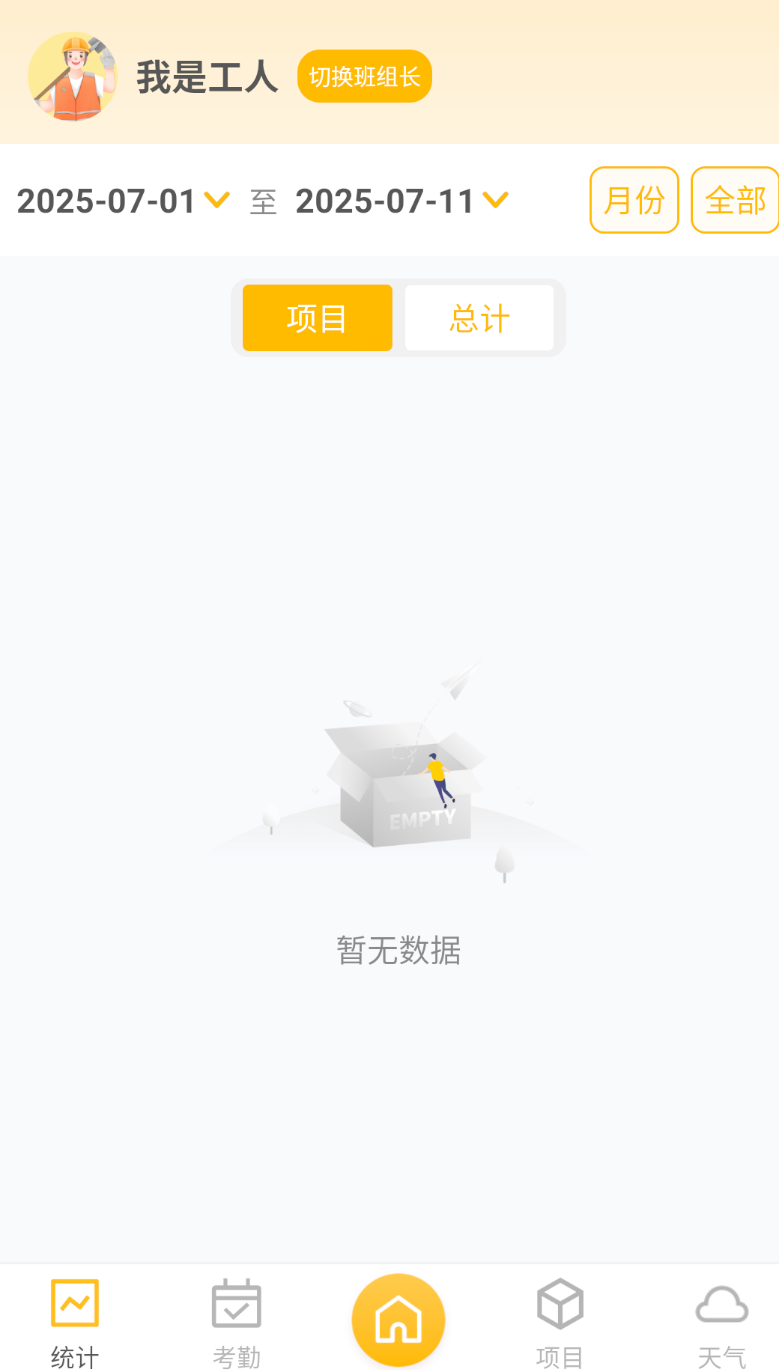This screenshot has width=779, height=1370.
Task: Expand the start date 2025-07-01 picker
Action: pyautogui.click(x=108, y=200)
